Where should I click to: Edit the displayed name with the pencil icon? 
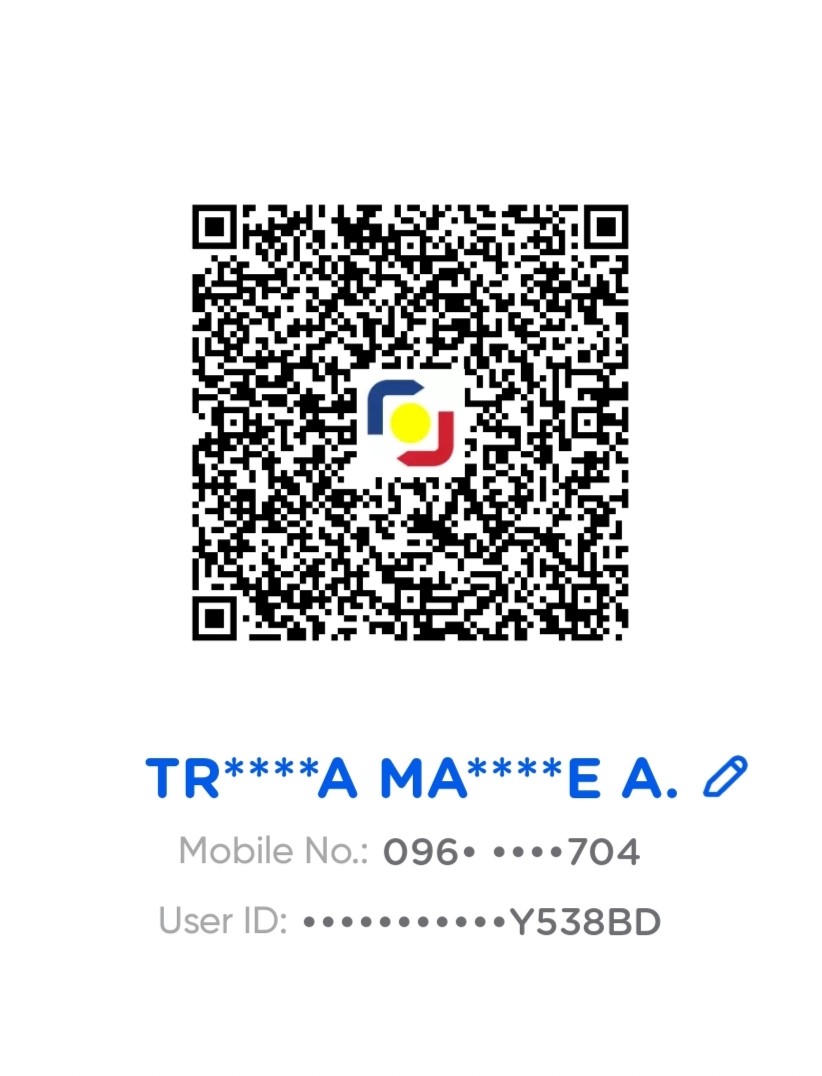725,777
